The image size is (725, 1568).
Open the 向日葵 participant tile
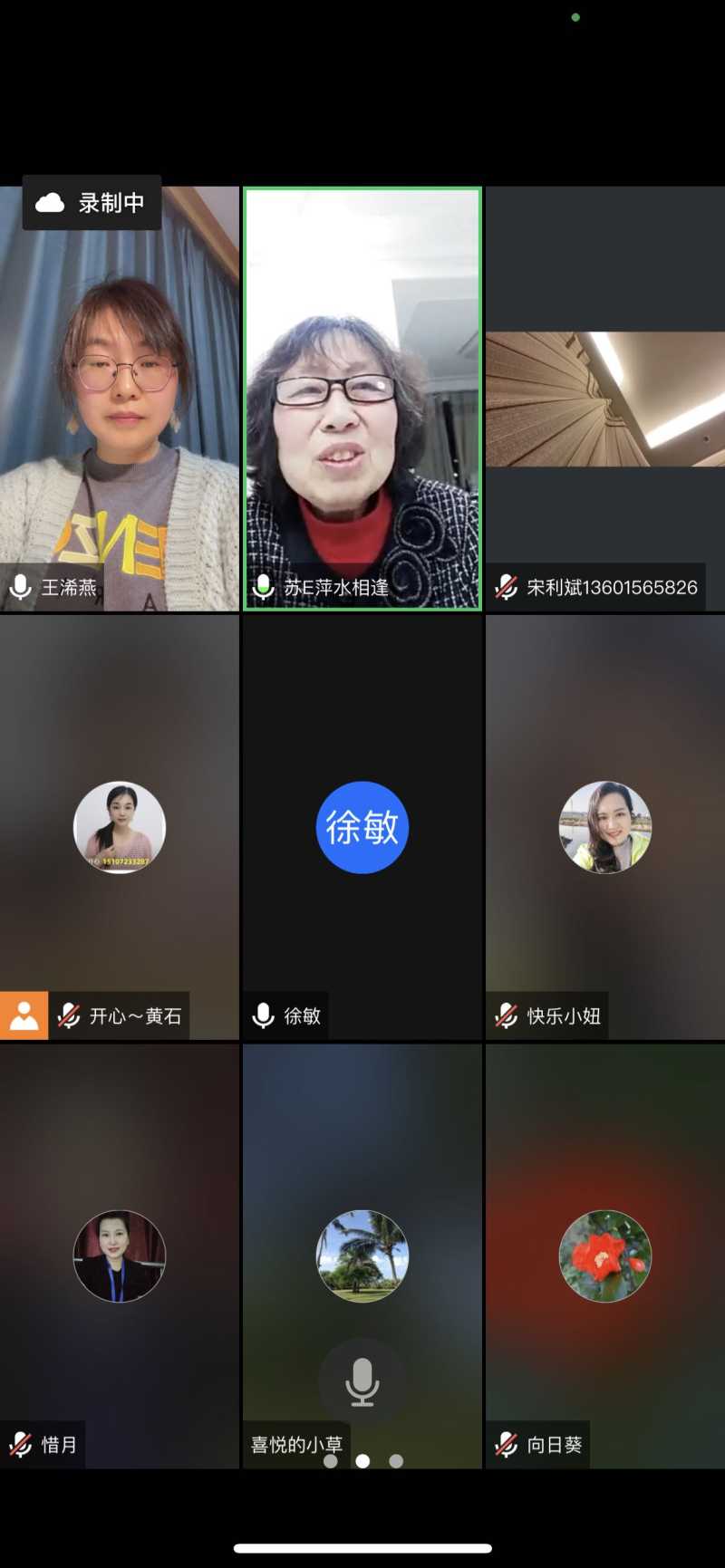[x=604, y=1255]
